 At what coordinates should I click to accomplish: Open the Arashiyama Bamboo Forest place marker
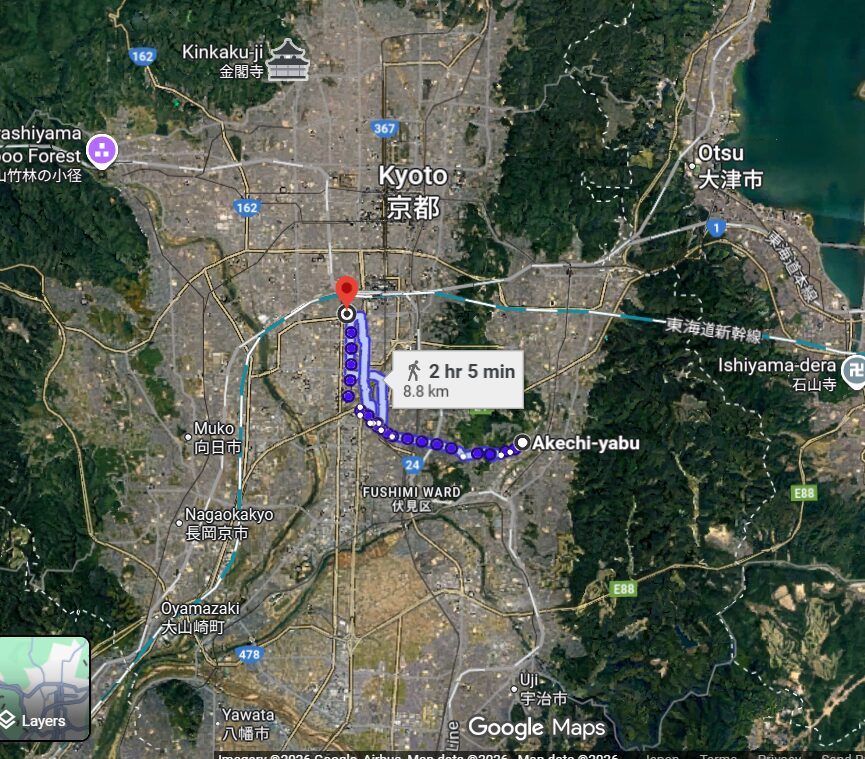pos(102,151)
